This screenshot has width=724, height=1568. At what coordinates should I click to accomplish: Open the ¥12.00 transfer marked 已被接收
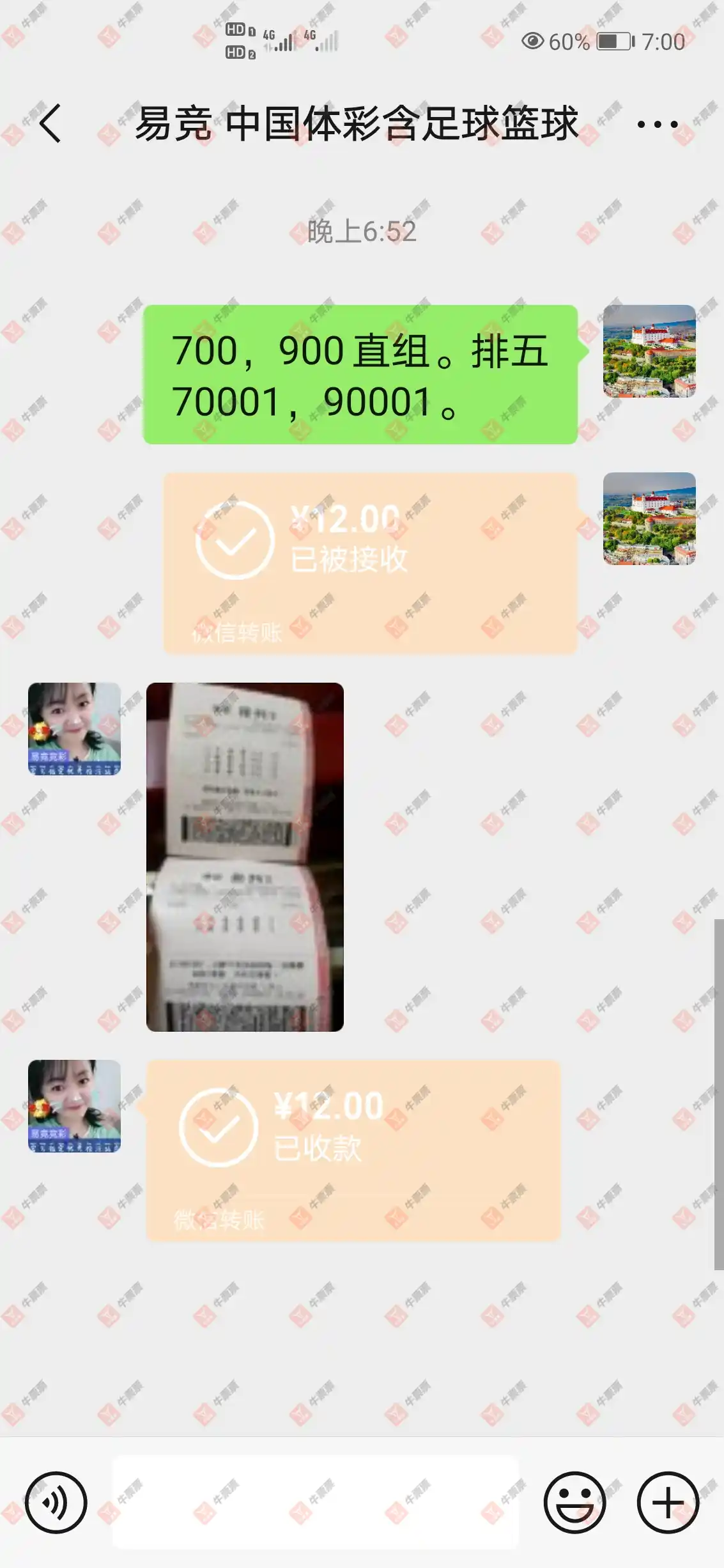(370, 563)
